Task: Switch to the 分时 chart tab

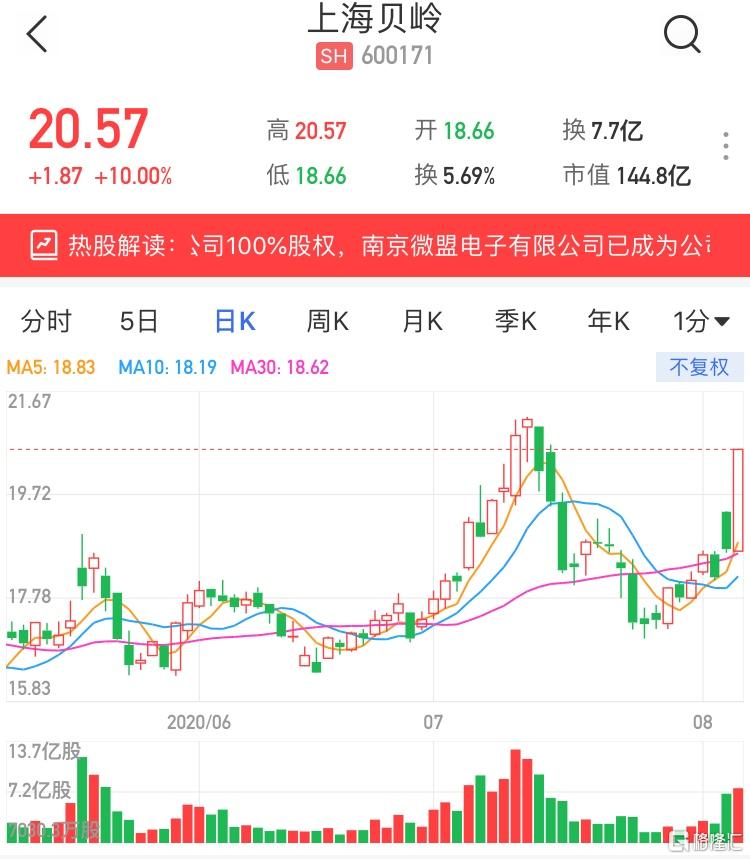Action: pos(46,321)
